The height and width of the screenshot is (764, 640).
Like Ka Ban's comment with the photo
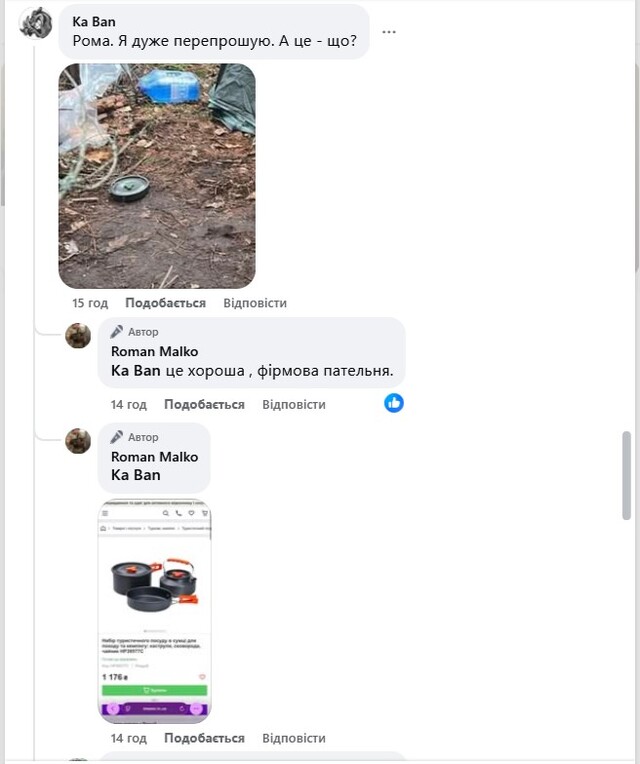click(165, 303)
